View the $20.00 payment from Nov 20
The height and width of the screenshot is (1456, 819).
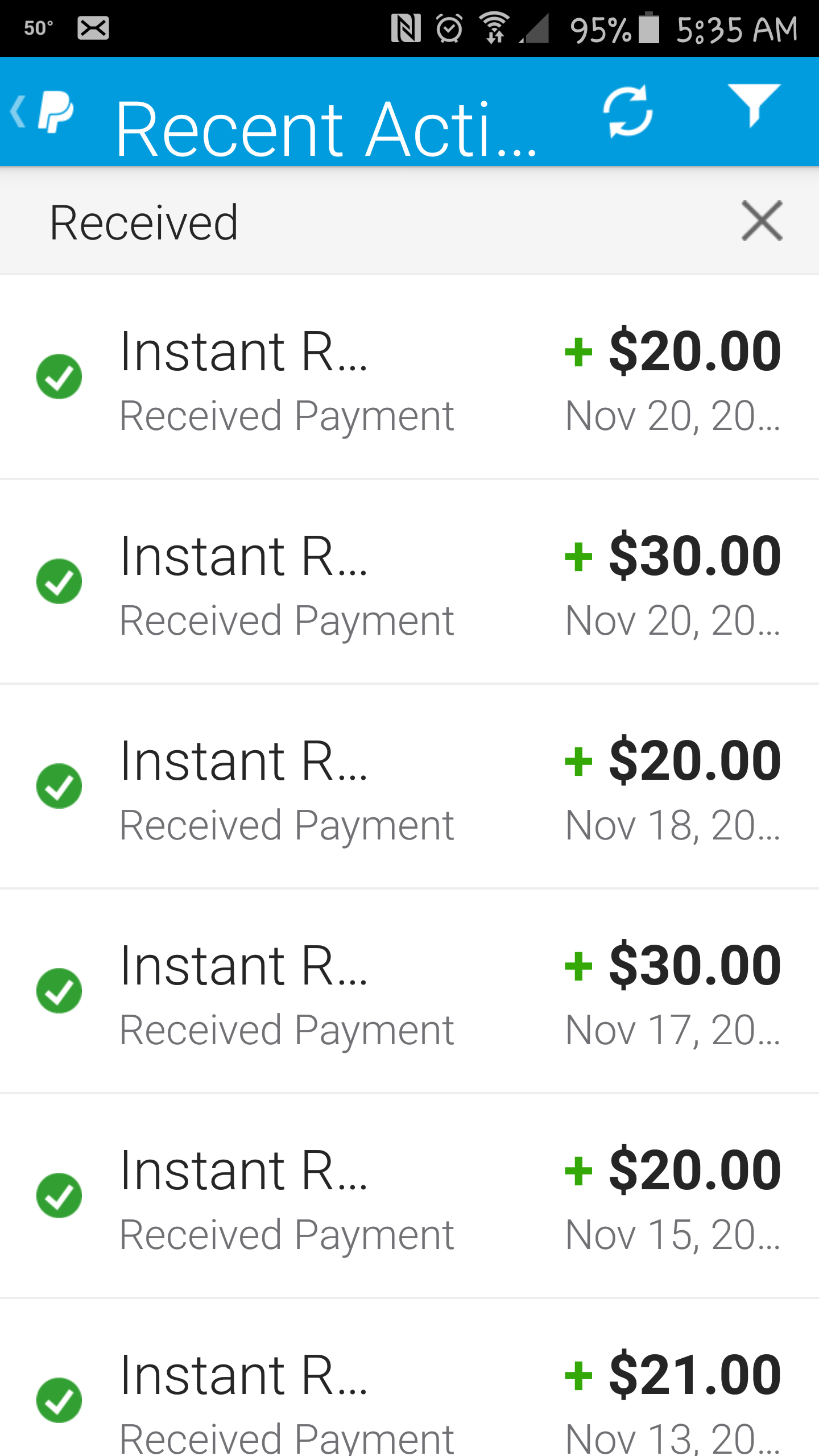[x=409, y=377]
